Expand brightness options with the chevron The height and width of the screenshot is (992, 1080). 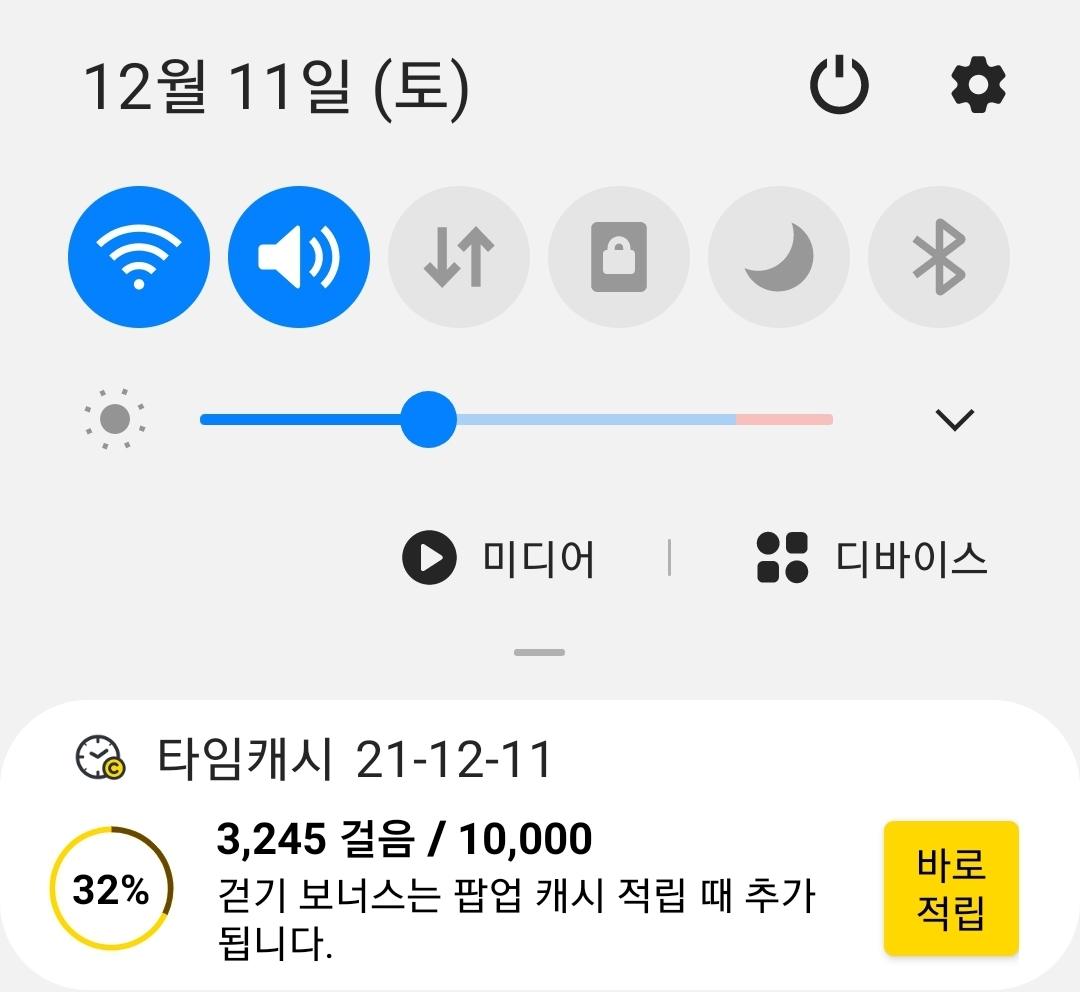[954, 420]
